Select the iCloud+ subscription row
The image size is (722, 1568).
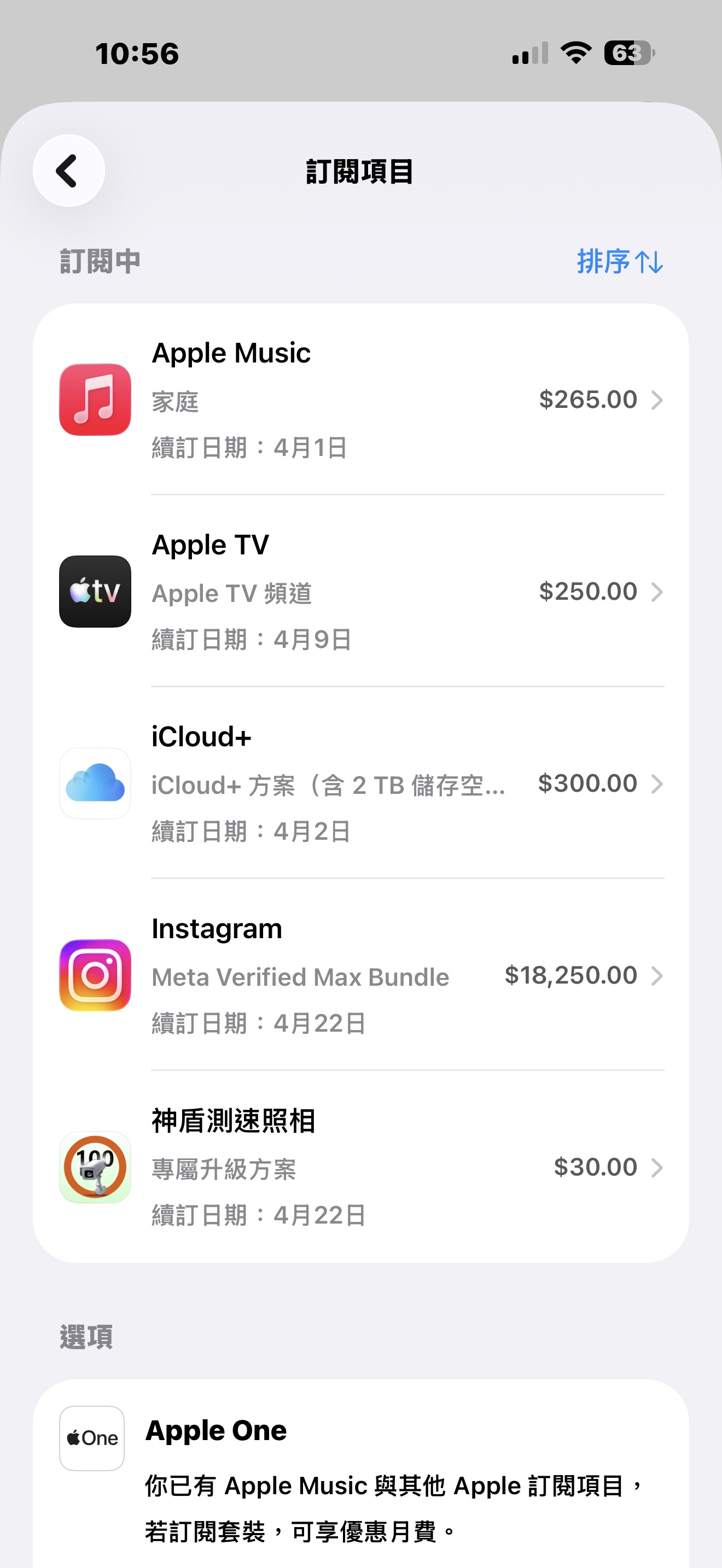[x=360, y=783]
